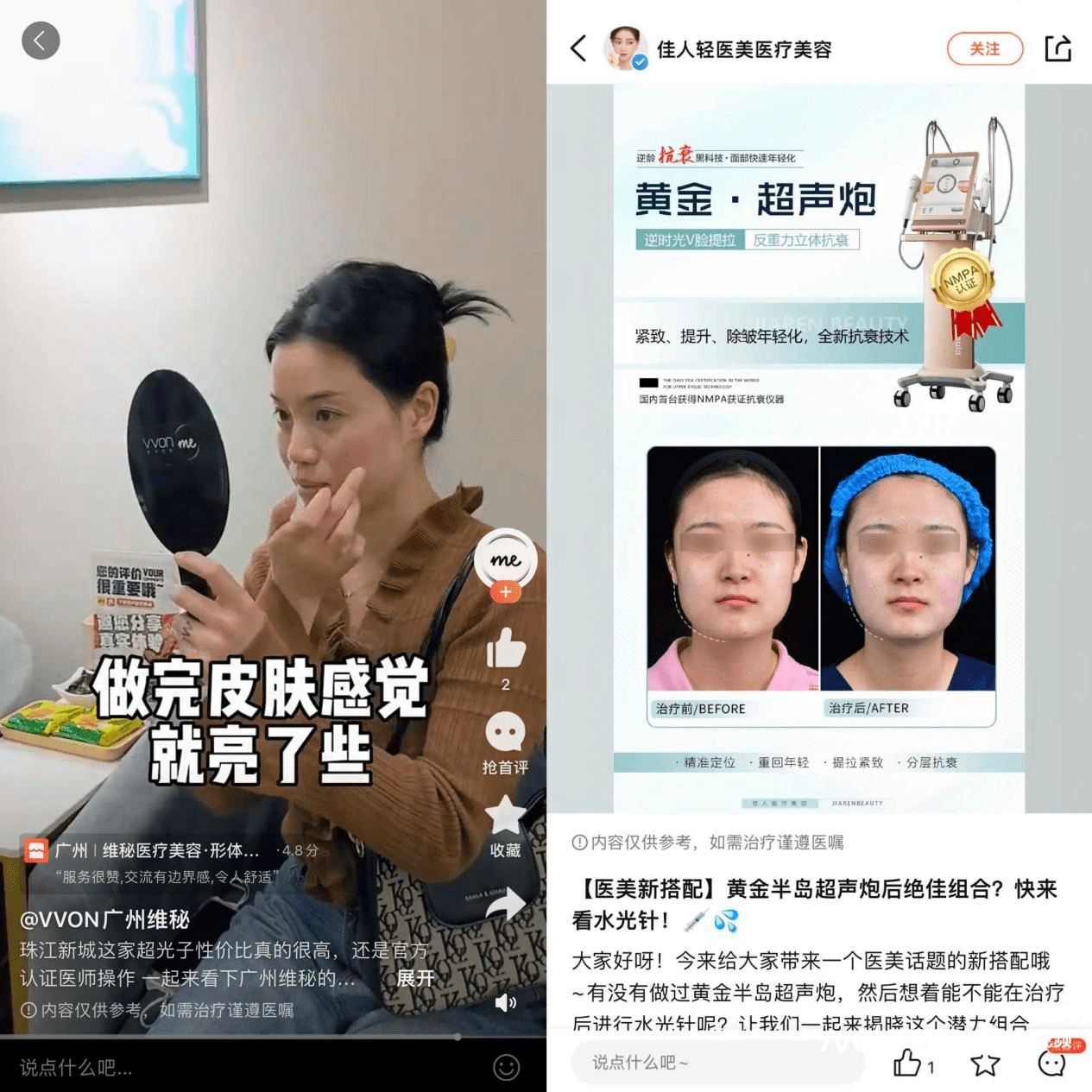
Task: Expand the video caption with 展开
Action: pos(415,978)
